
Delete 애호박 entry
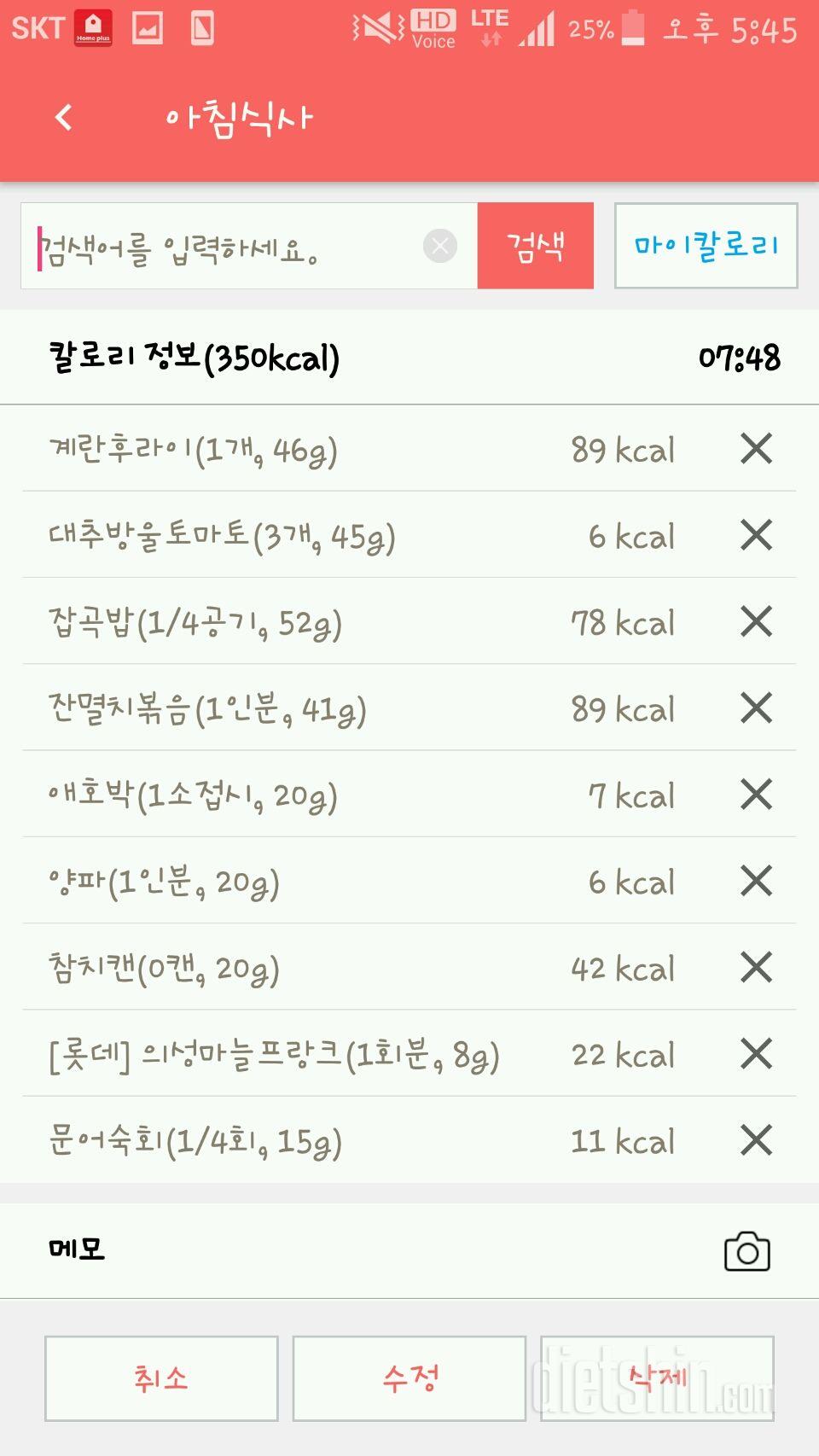click(x=756, y=795)
